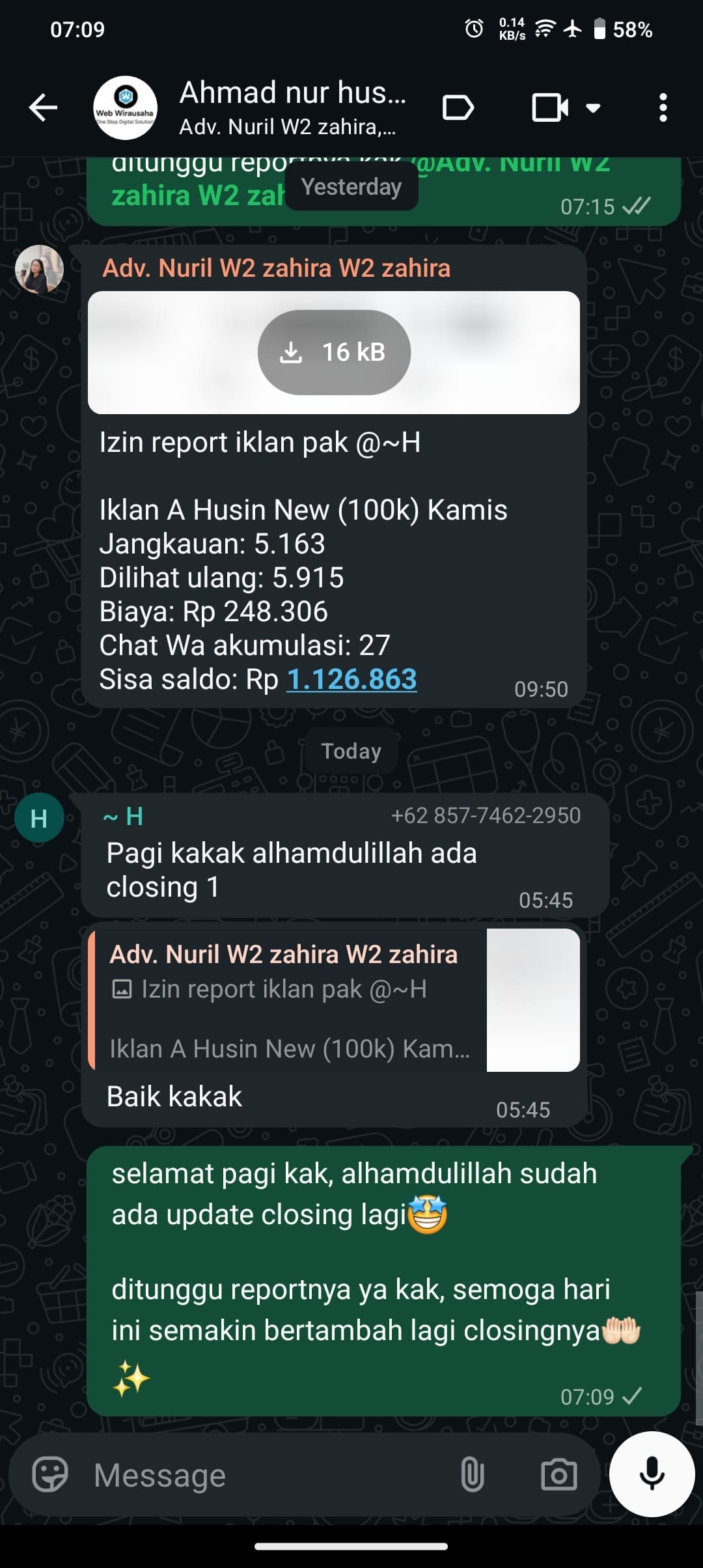Open the ~ H sender avatar
This screenshot has width=703, height=1568.
coord(39,818)
